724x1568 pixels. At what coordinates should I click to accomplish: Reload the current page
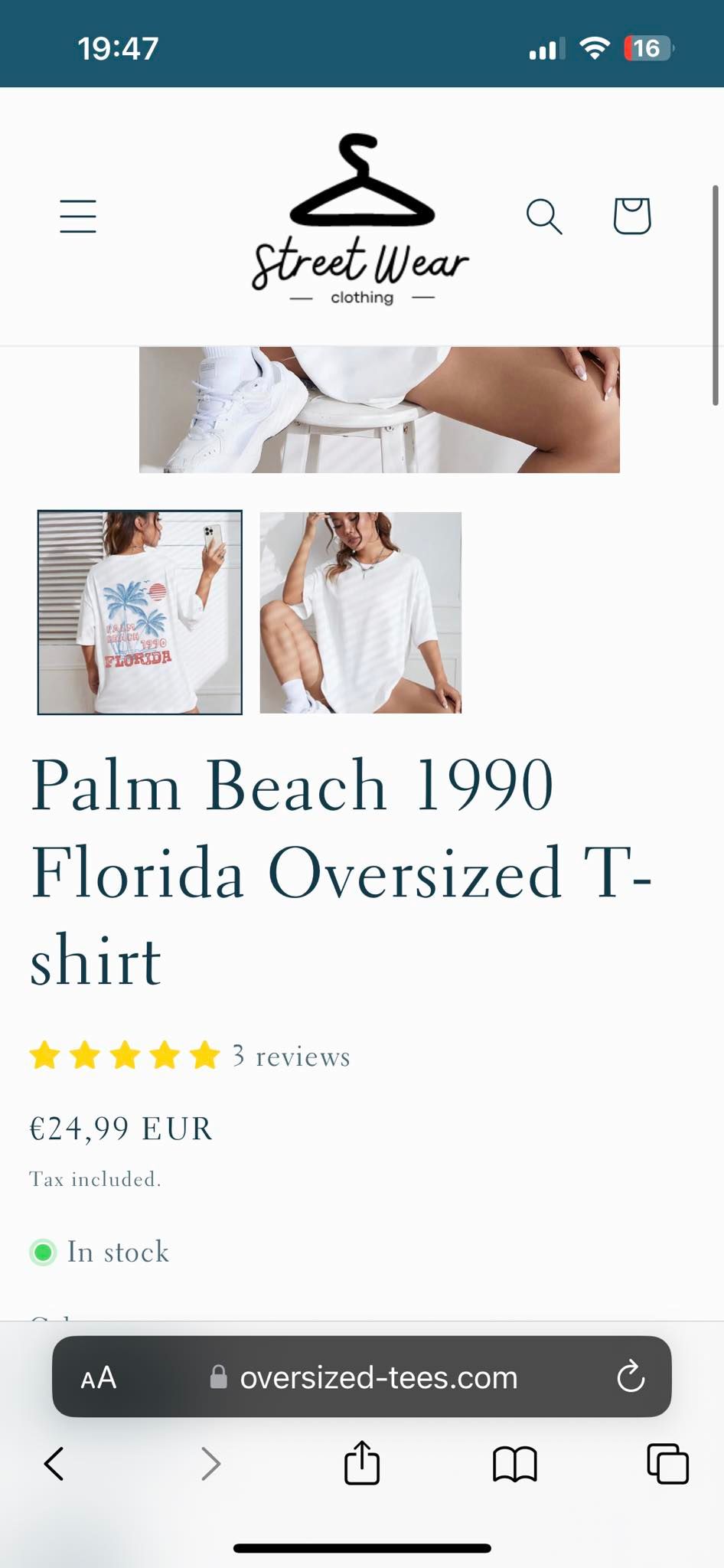pyautogui.click(x=631, y=1377)
